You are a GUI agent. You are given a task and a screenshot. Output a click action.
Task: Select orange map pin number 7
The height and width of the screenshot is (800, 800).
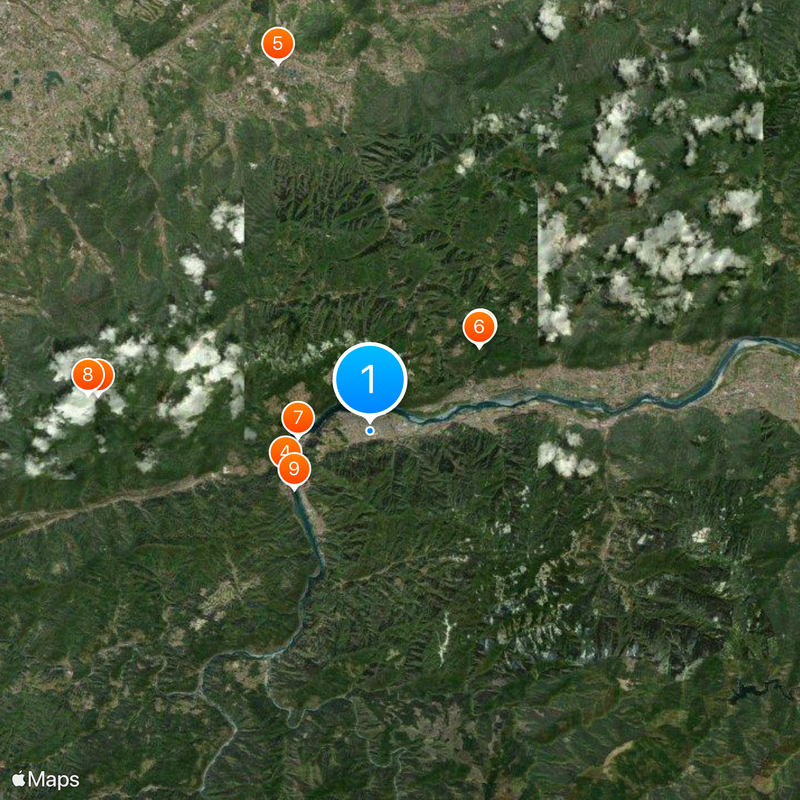[x=298, y=417]
